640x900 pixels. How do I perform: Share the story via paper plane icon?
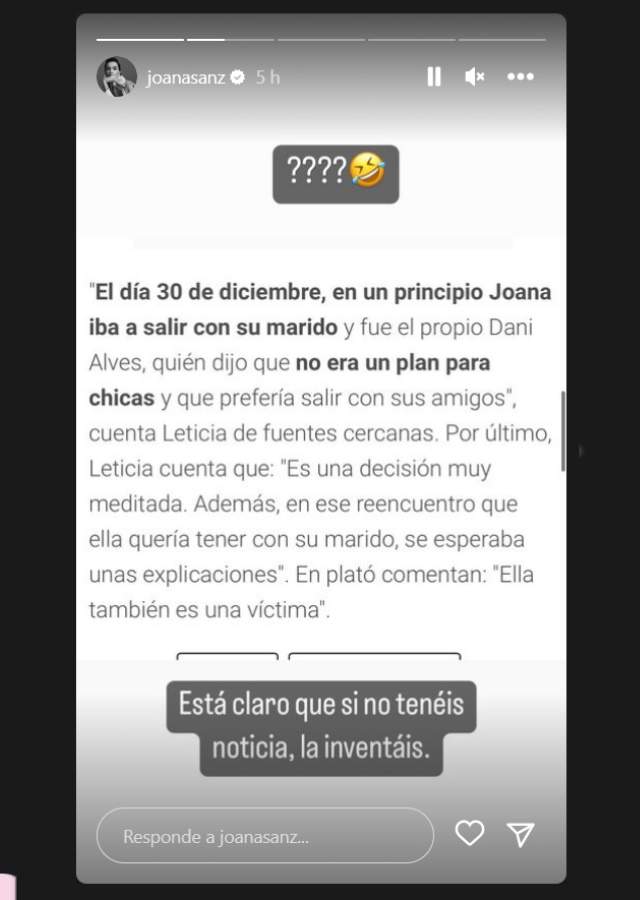coord(519,834)
